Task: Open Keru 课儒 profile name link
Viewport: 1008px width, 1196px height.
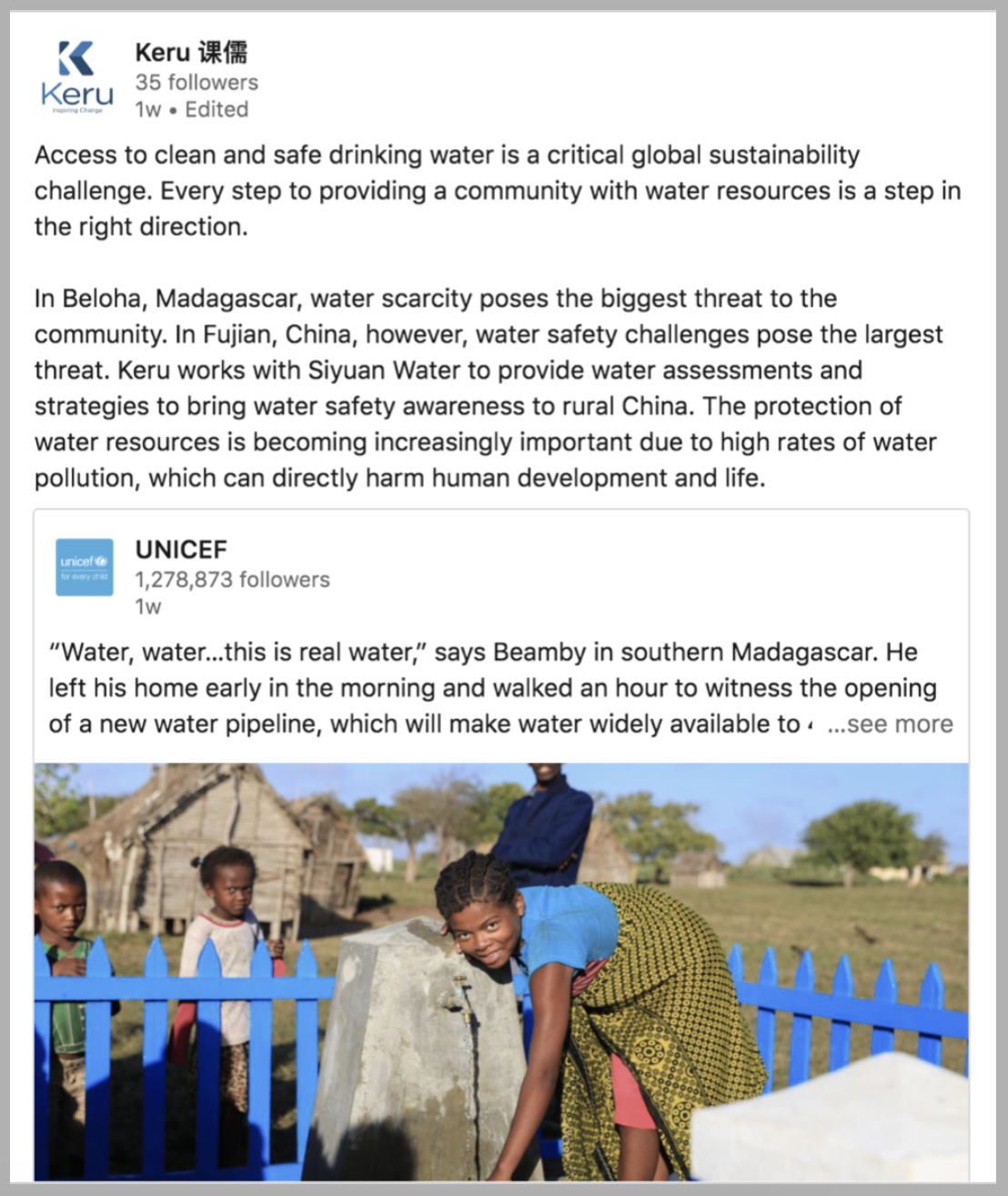Action: [191, 53]
